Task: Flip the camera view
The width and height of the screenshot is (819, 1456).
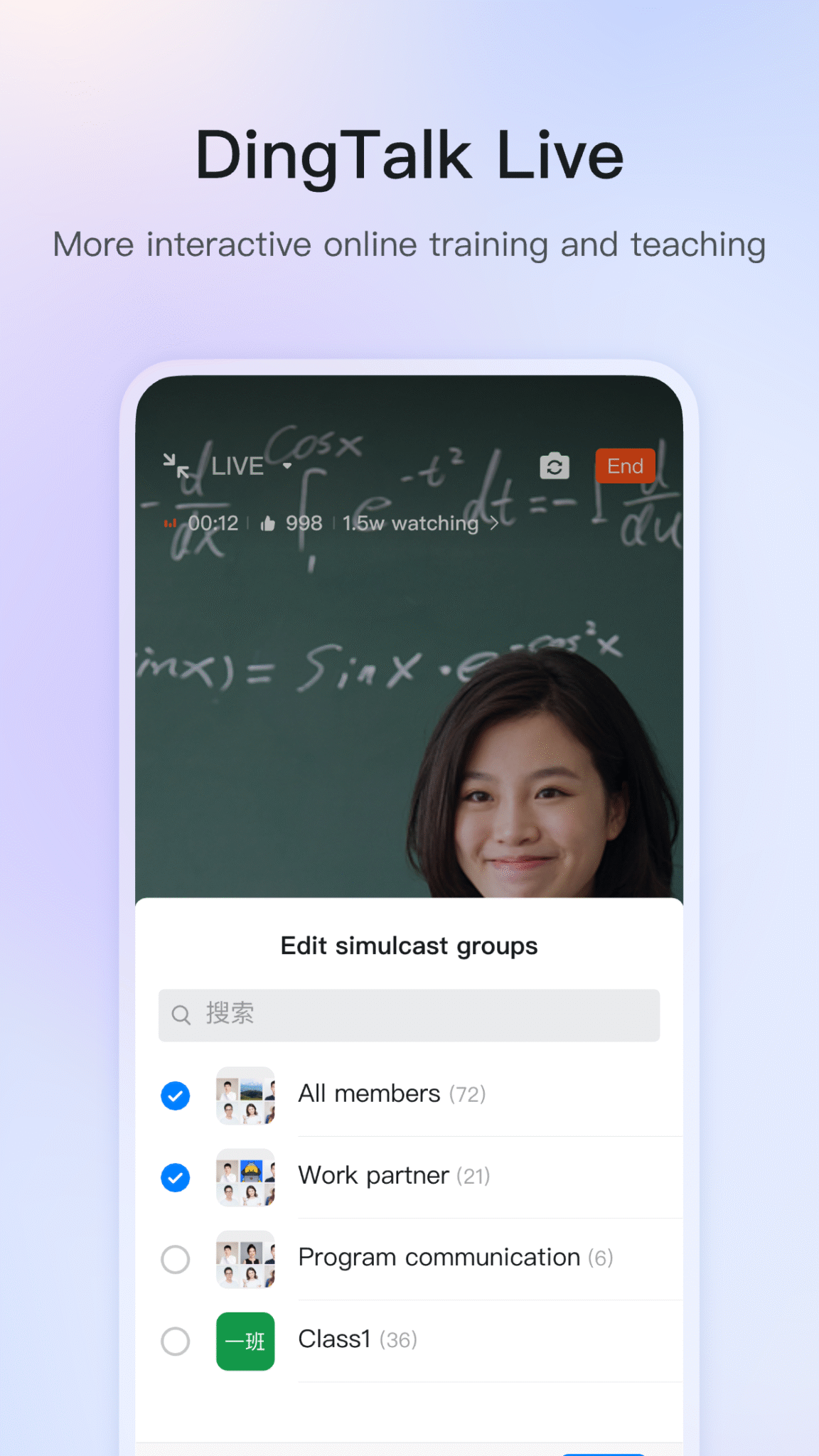Action: [x=554, y=466]
